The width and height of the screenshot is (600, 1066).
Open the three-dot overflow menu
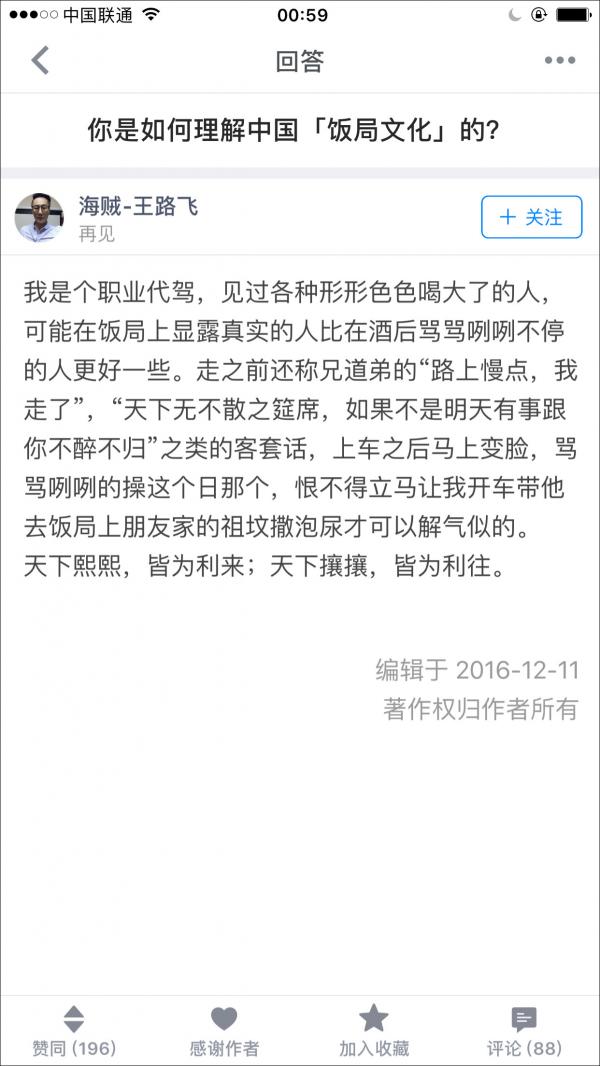pyautogui.click(x=559, y=61)
